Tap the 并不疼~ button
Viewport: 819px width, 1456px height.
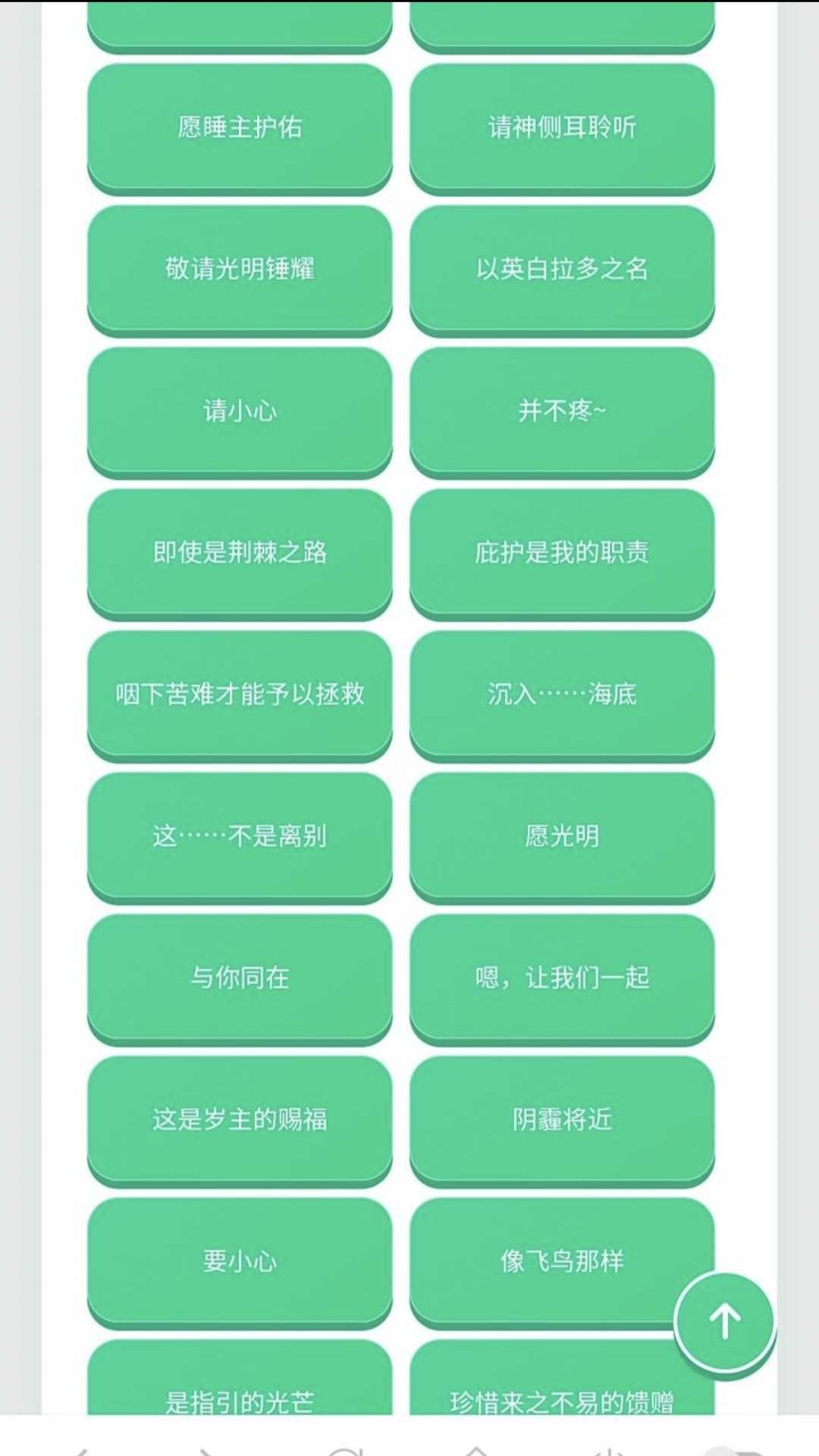(562, 410)
